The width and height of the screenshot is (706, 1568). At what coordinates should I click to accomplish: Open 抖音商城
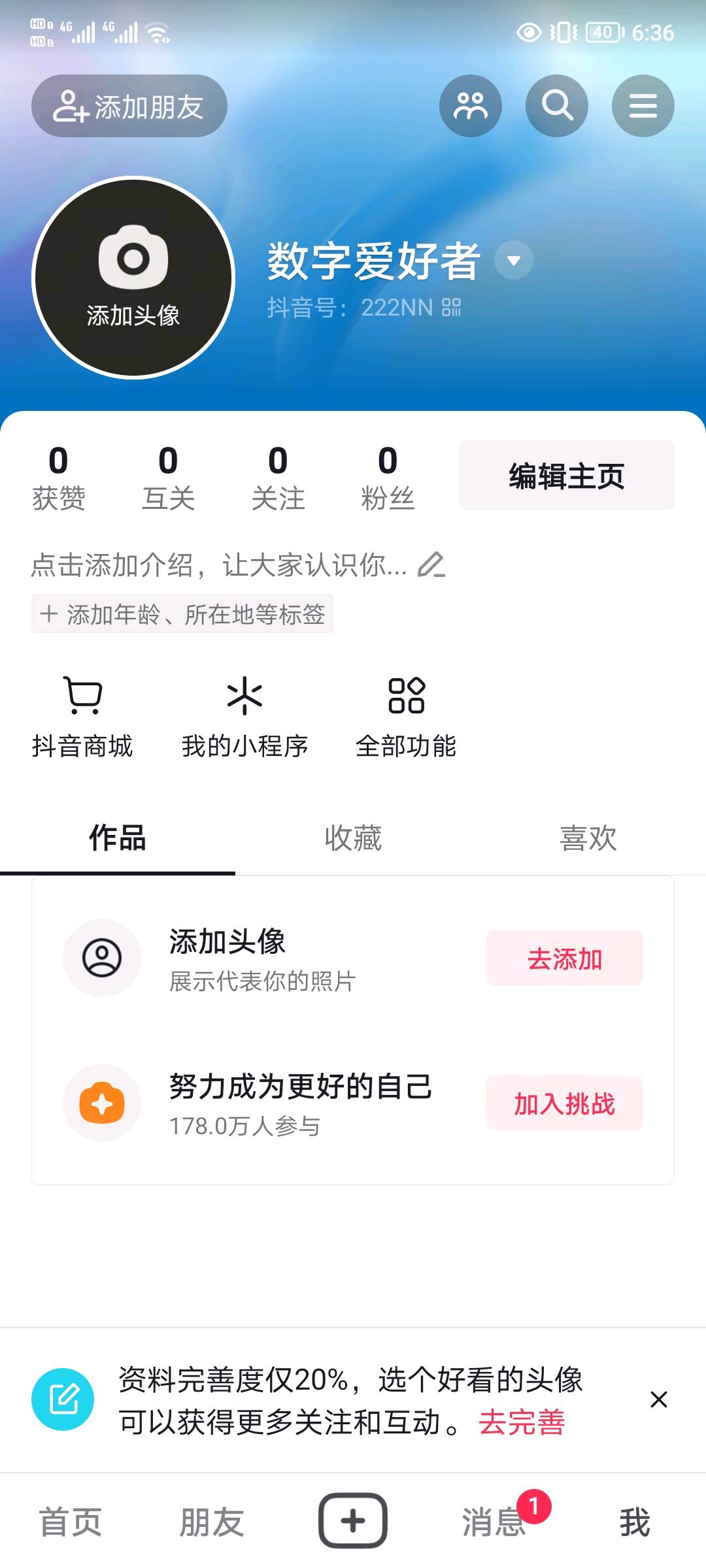82,717
